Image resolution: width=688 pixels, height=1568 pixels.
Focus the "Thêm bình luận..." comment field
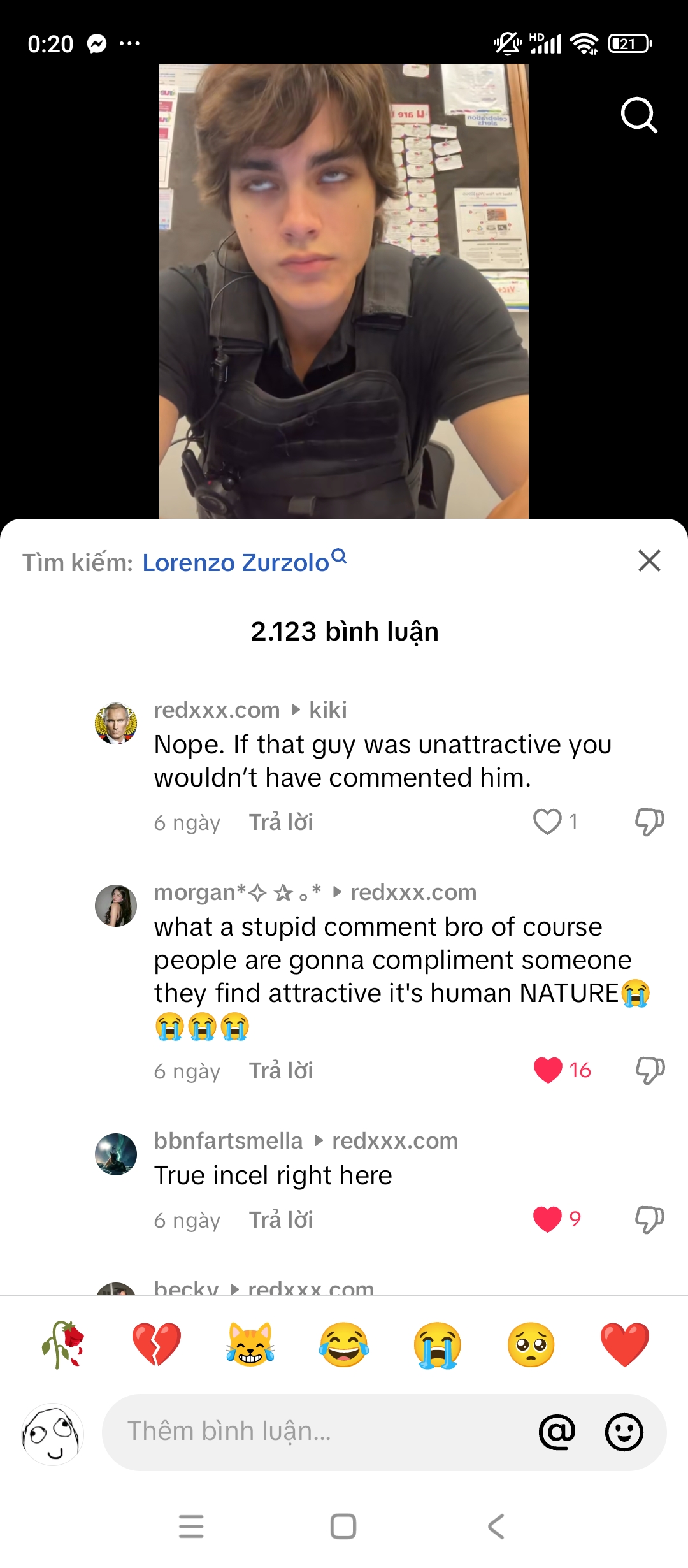point(319,1432)
